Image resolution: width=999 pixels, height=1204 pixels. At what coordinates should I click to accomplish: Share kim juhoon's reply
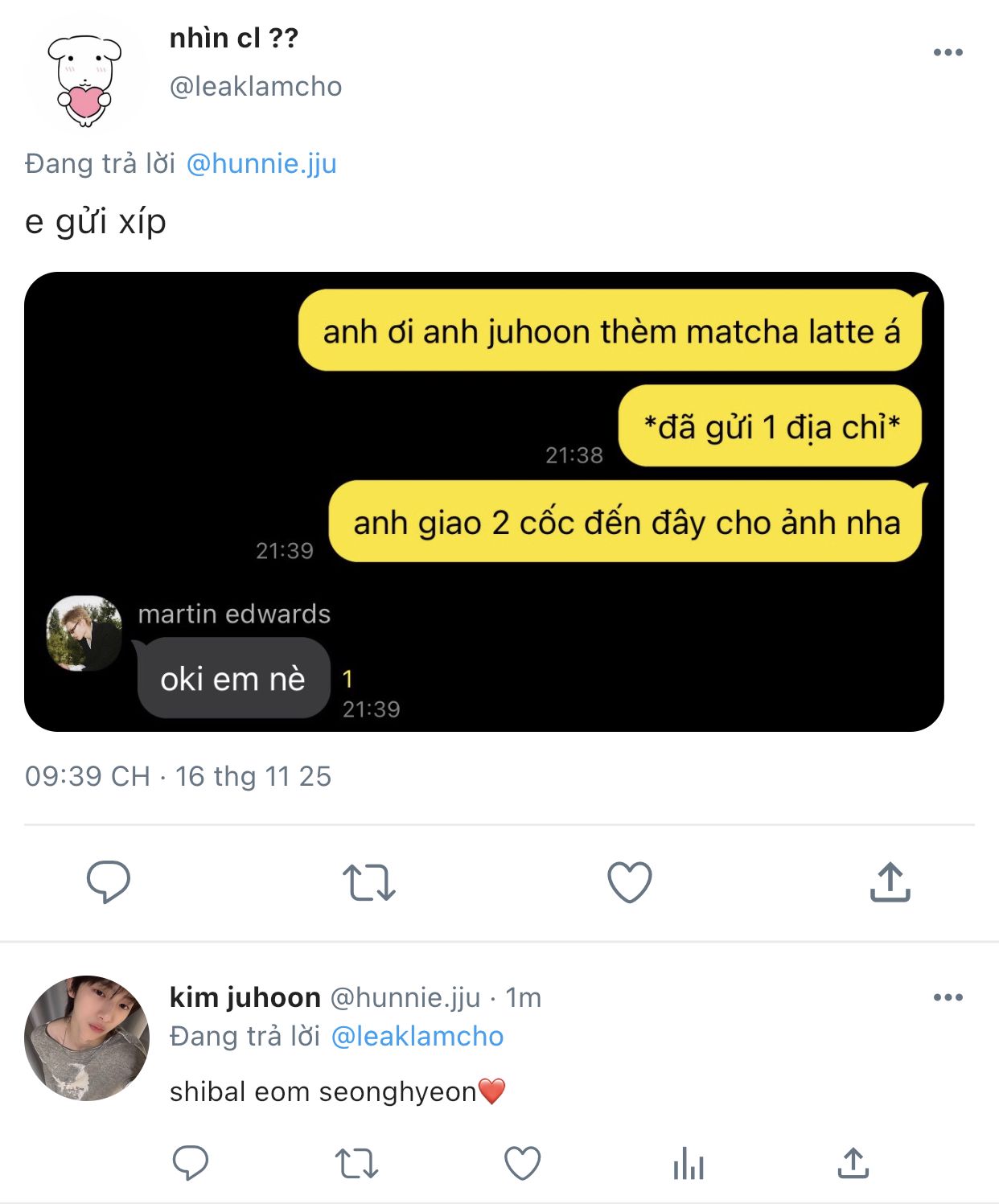click(853, 1163)
